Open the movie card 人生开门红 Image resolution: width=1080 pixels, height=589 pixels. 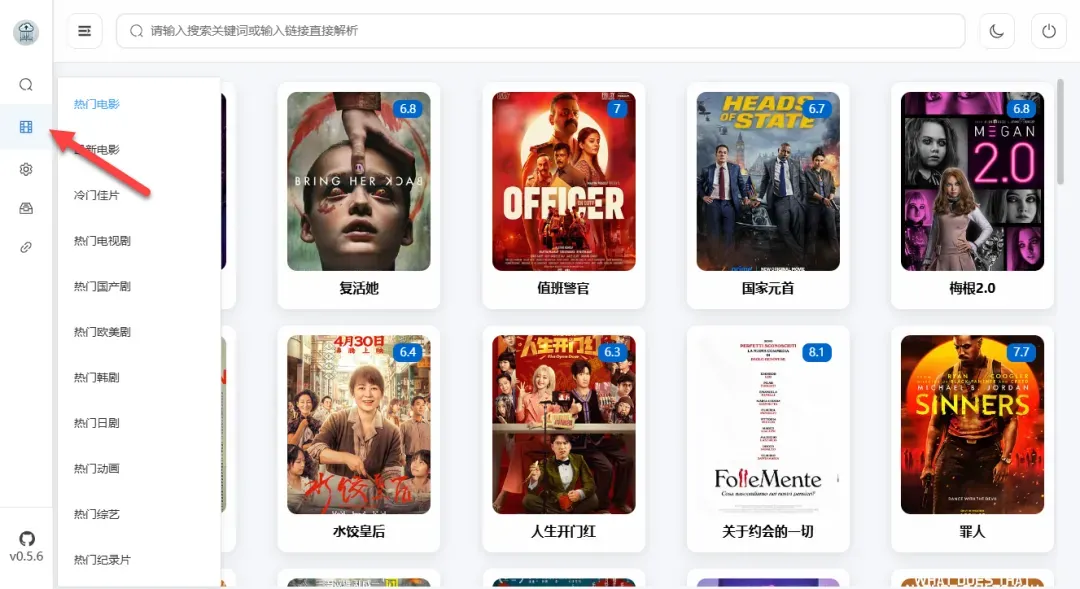tap(563, 438)
